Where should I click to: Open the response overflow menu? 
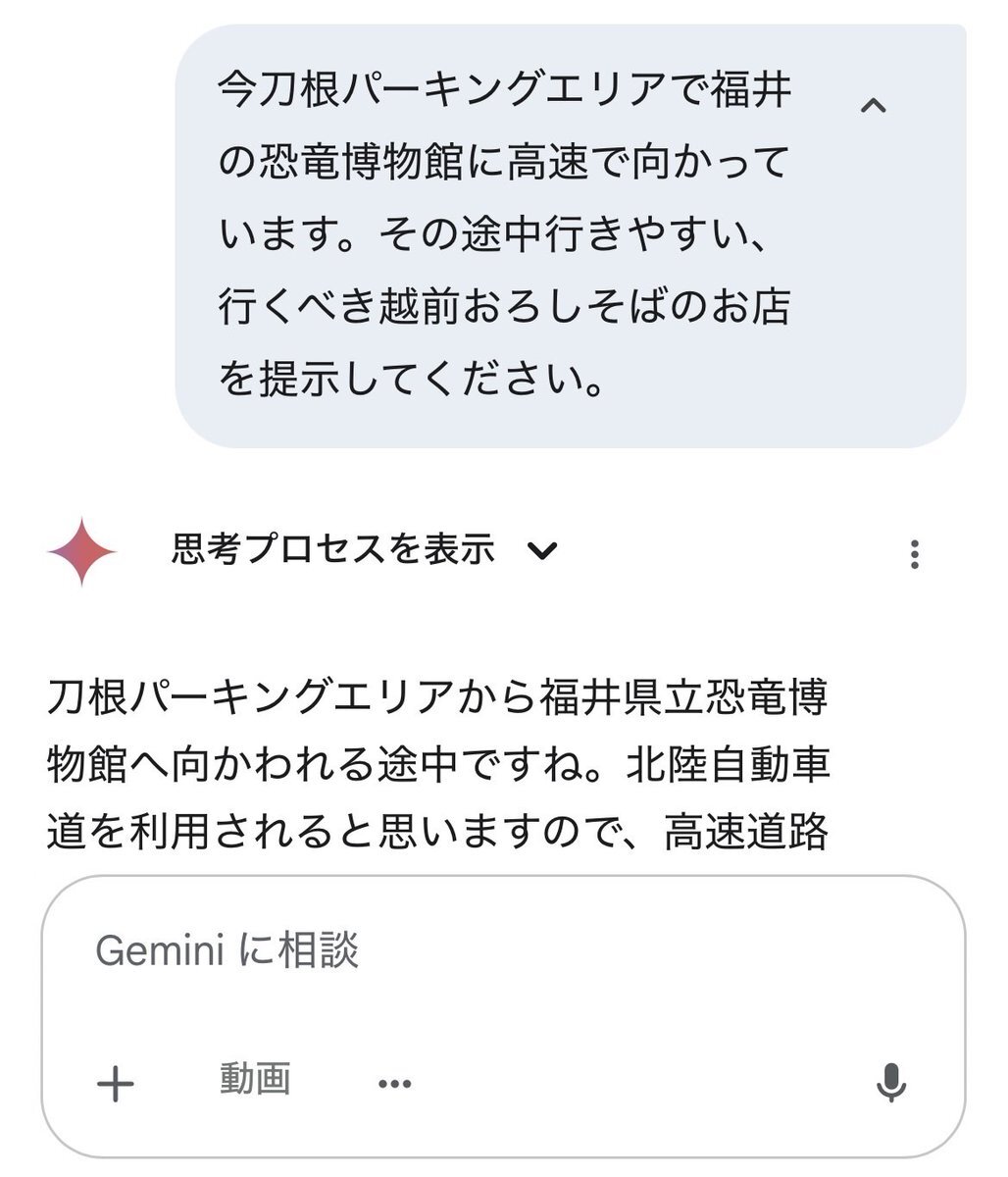(x=914, y=554)
